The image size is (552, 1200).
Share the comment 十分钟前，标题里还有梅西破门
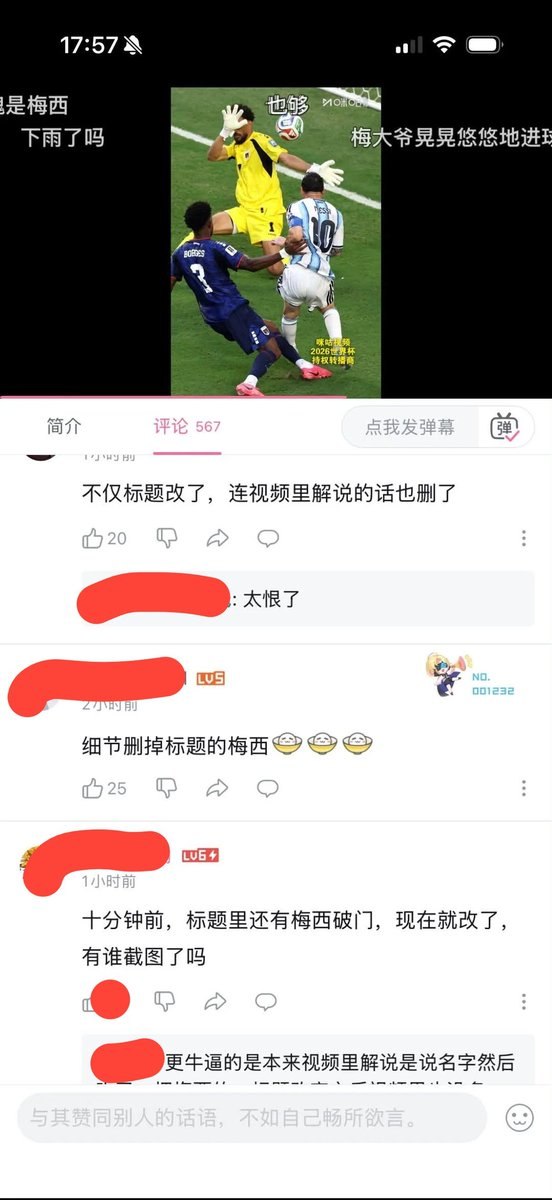215,1001
